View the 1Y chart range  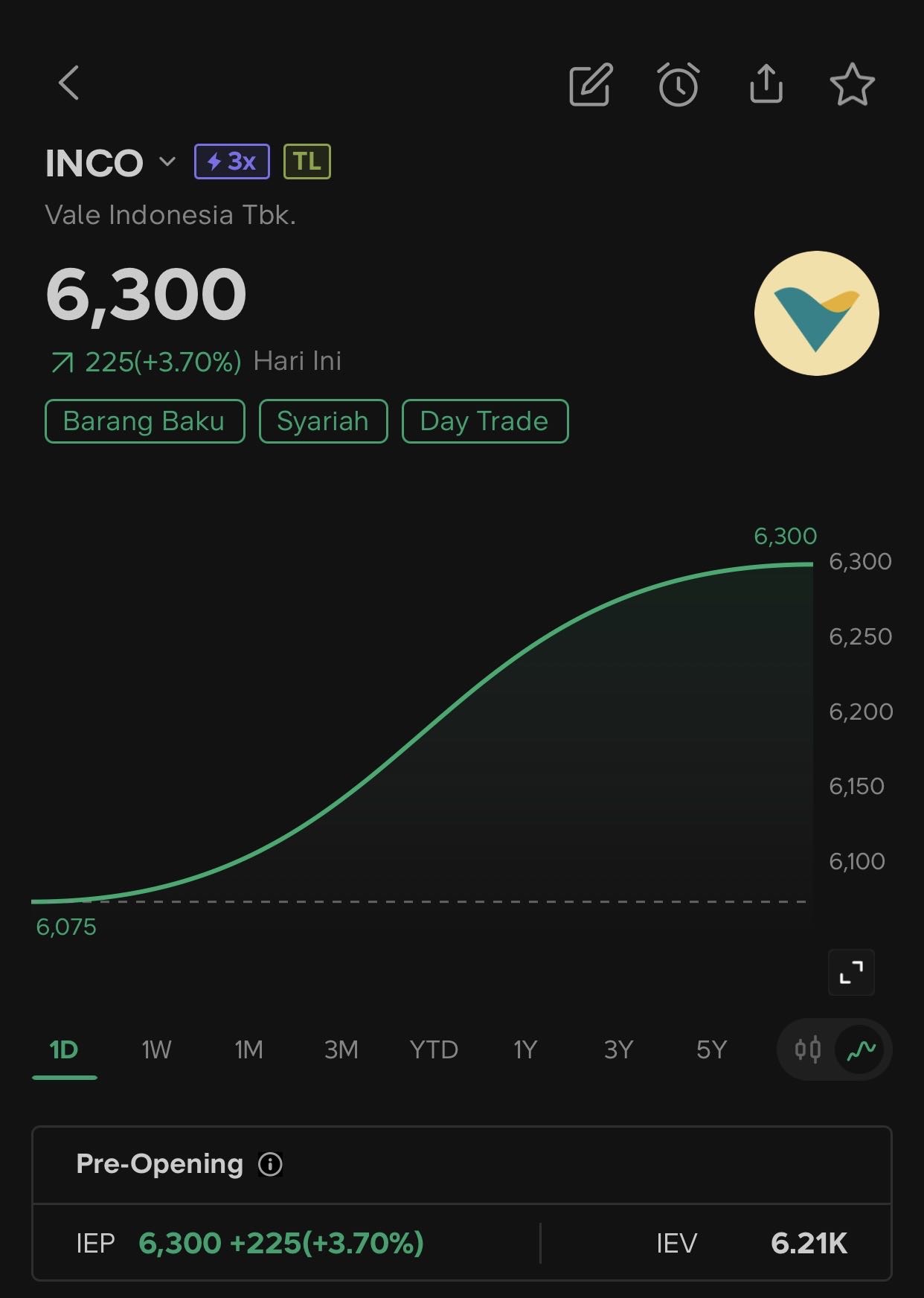coord(525,1049)
